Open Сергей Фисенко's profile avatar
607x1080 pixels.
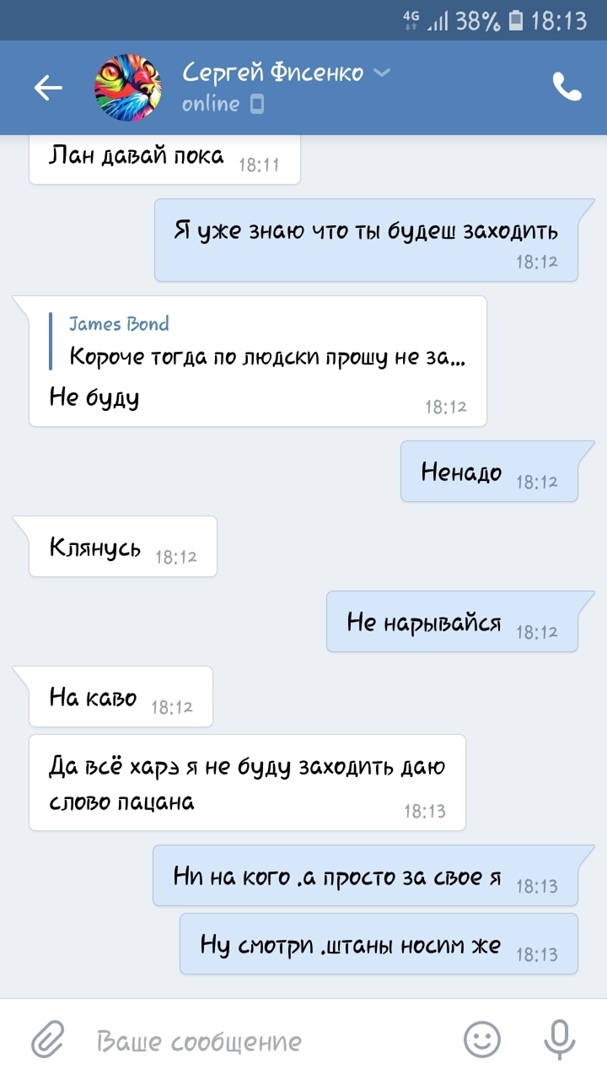(127, 88)
